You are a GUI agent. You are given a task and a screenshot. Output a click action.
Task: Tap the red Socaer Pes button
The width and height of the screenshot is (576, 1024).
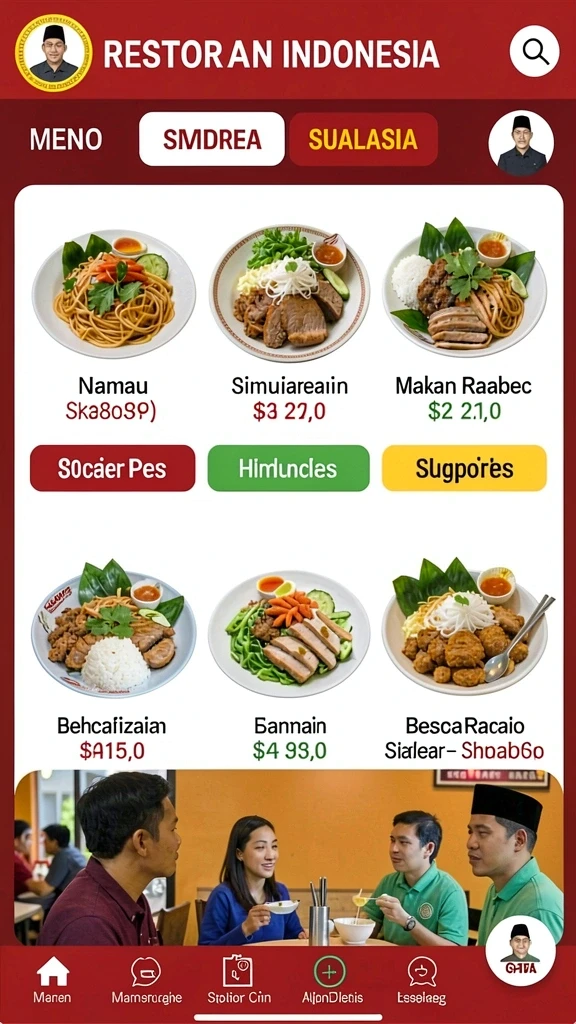click(x=112, y=468)
